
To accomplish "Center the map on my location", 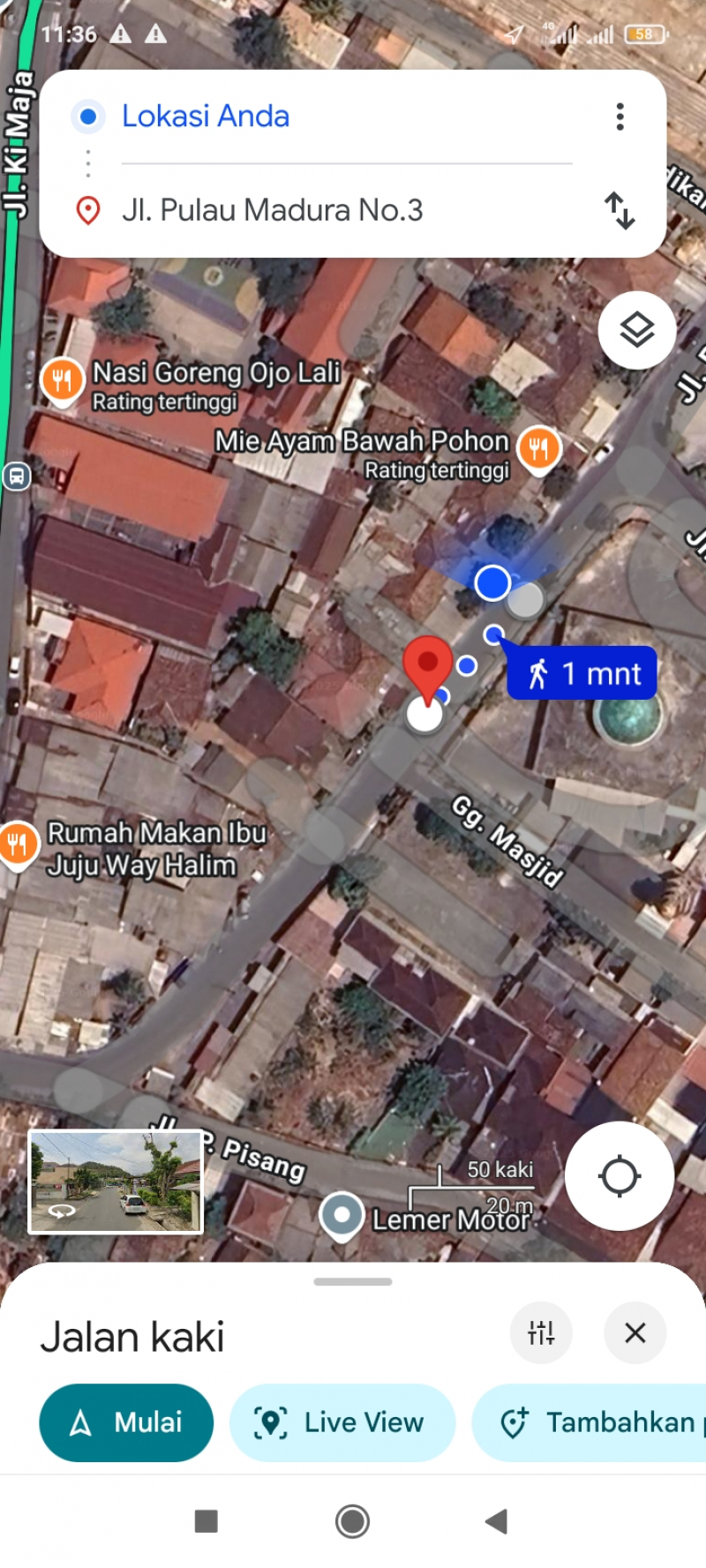I will tap(619, 1175).
